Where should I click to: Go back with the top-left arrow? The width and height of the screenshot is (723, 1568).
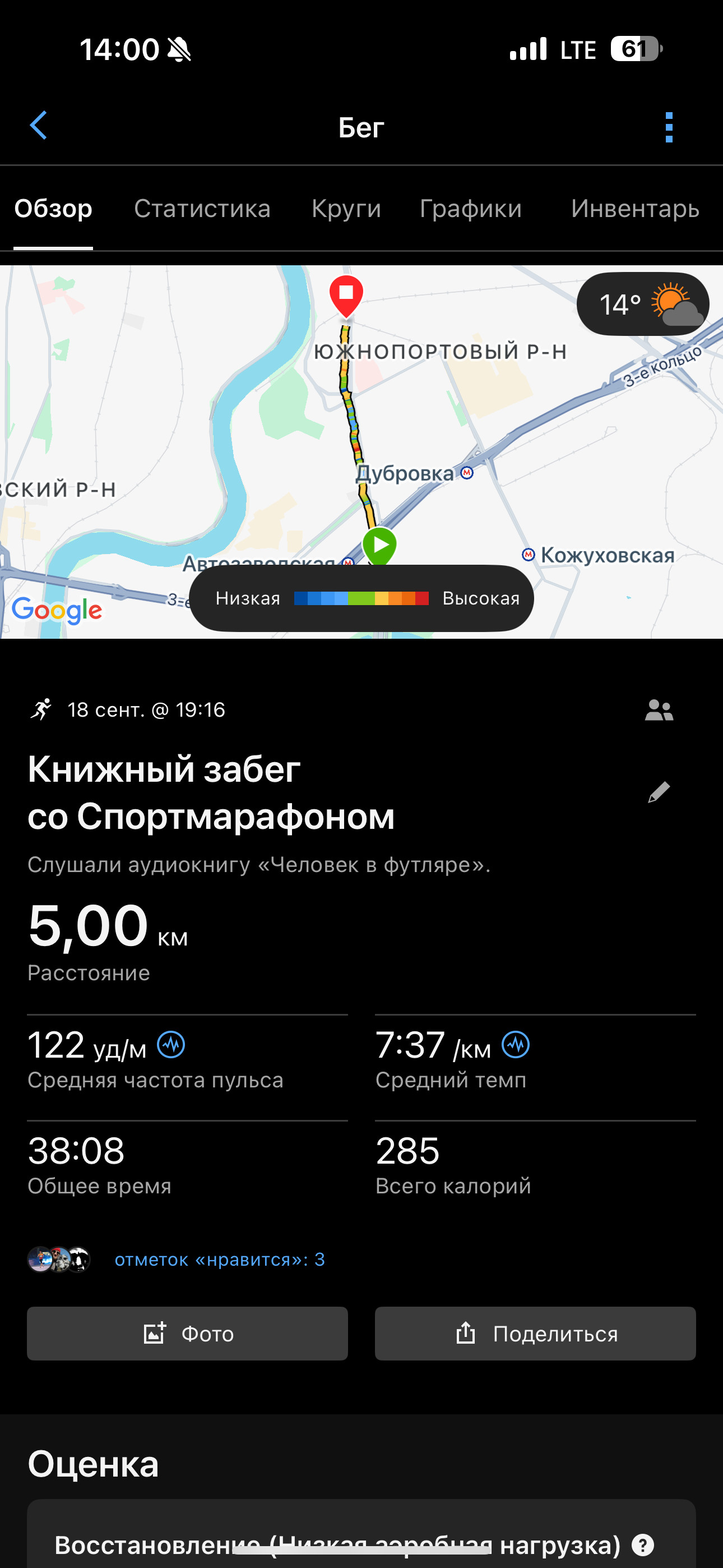(38, 126)
